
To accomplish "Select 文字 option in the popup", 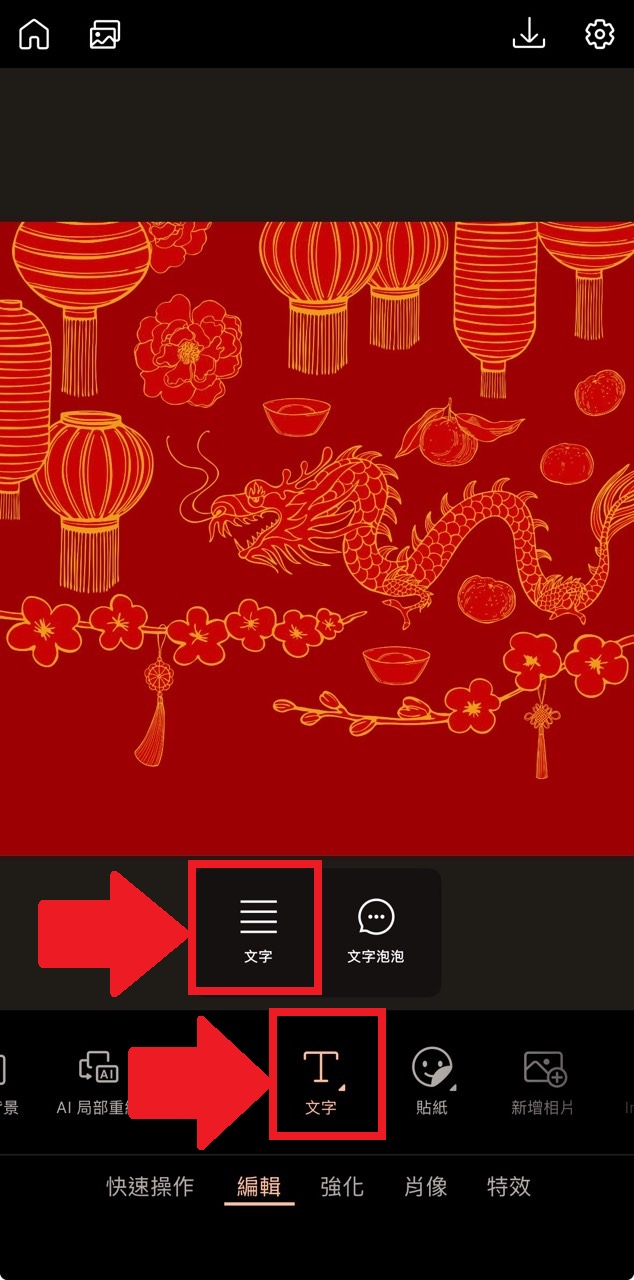I will pos(258,930).
